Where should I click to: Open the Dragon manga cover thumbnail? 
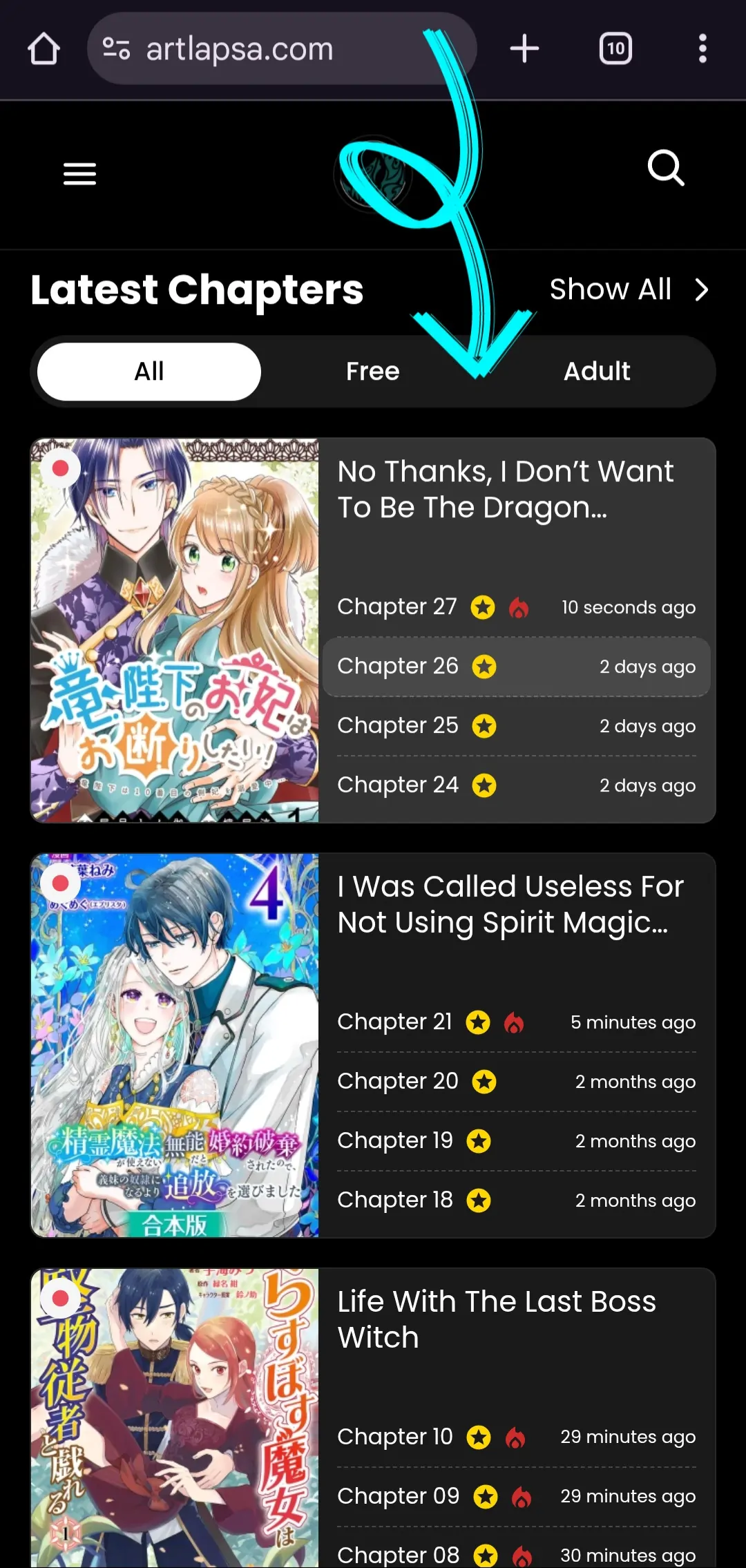tap(175, 630)
